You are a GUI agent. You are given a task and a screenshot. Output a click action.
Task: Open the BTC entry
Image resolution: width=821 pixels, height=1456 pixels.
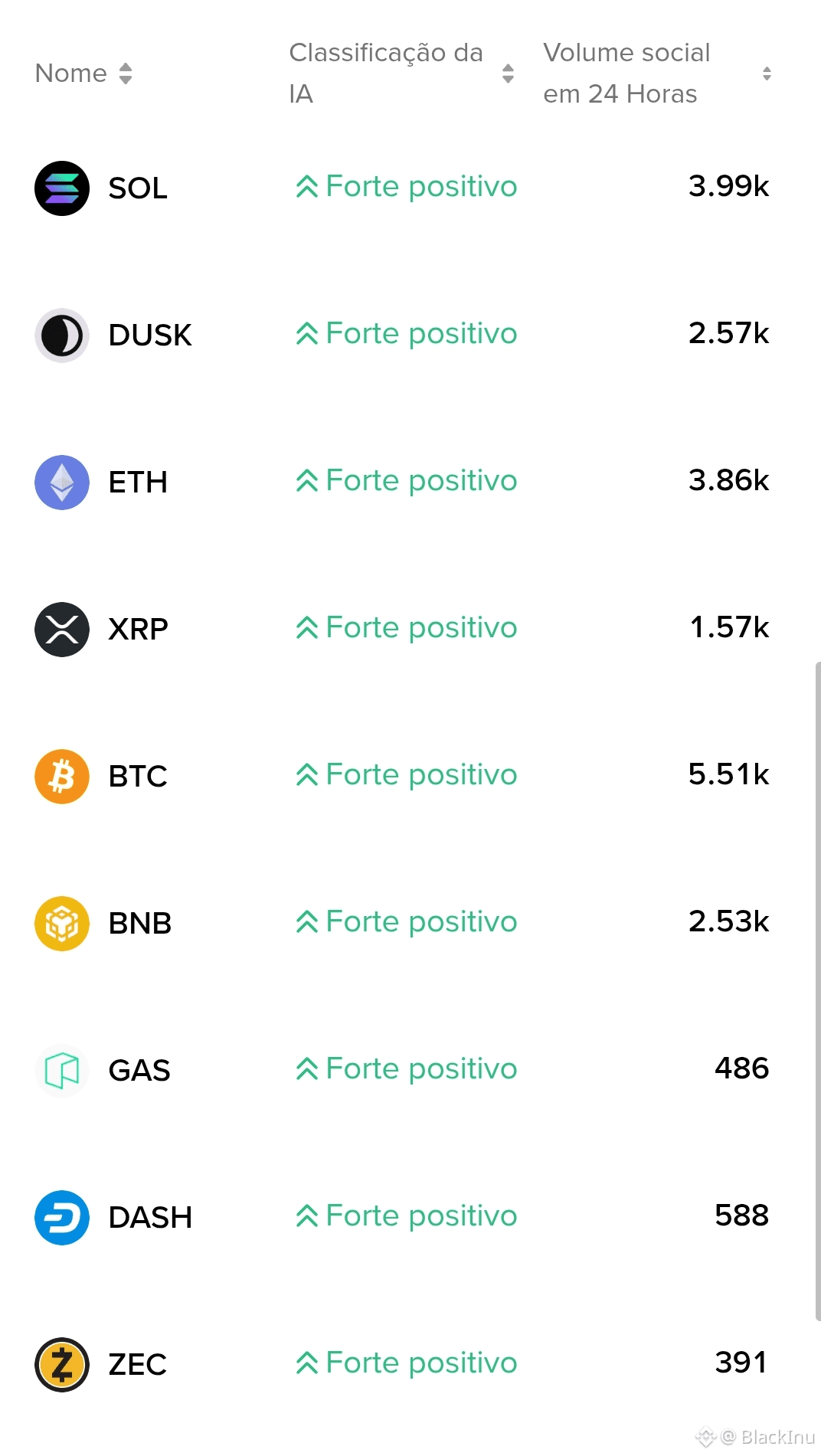click(138, 777)
